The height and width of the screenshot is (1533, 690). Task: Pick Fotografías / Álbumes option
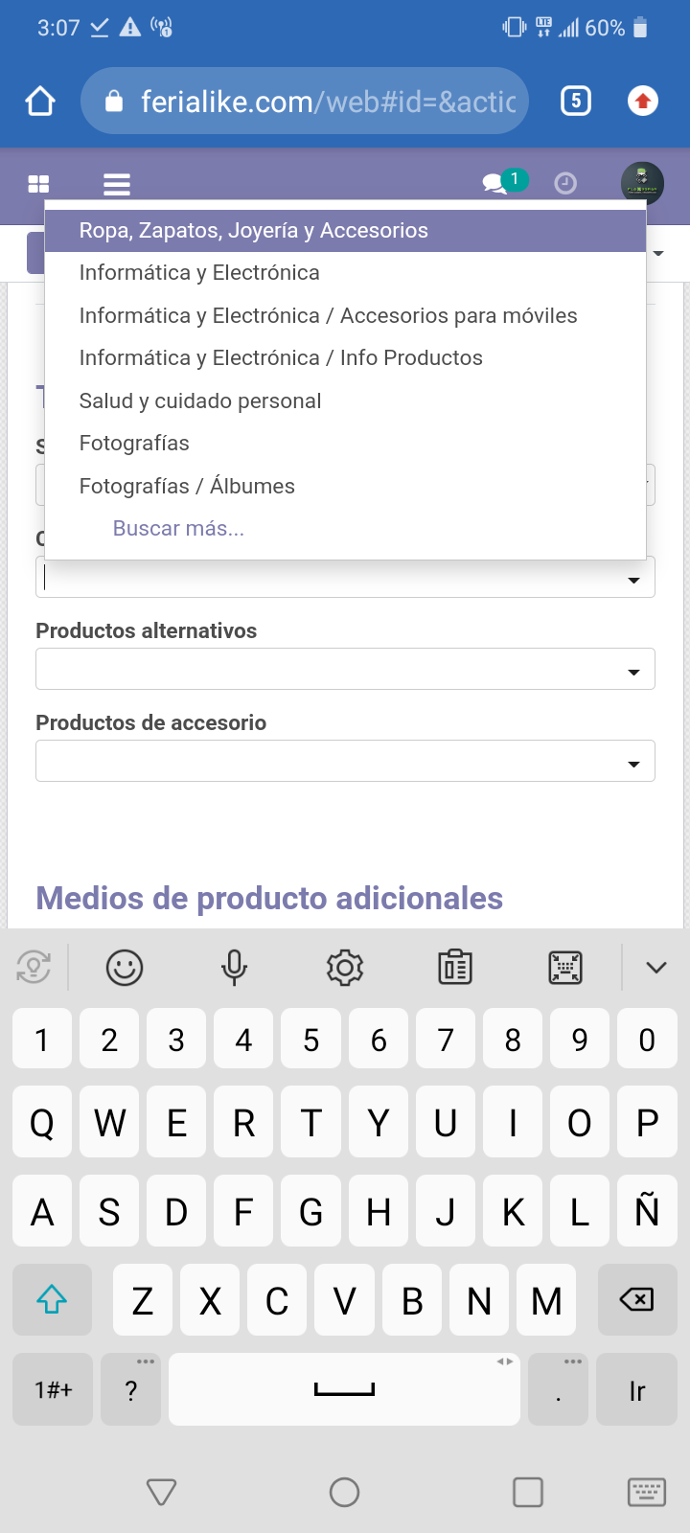pos(345,486)
